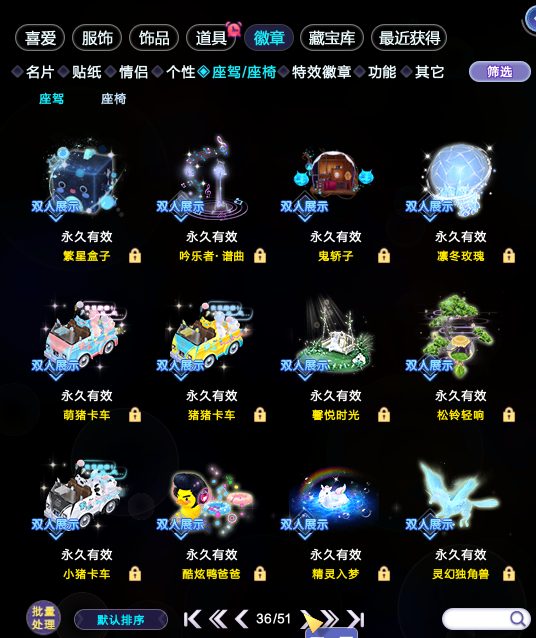Open the 服饰 tab
This screenshot has height=638, width=536.
point(97,38)
